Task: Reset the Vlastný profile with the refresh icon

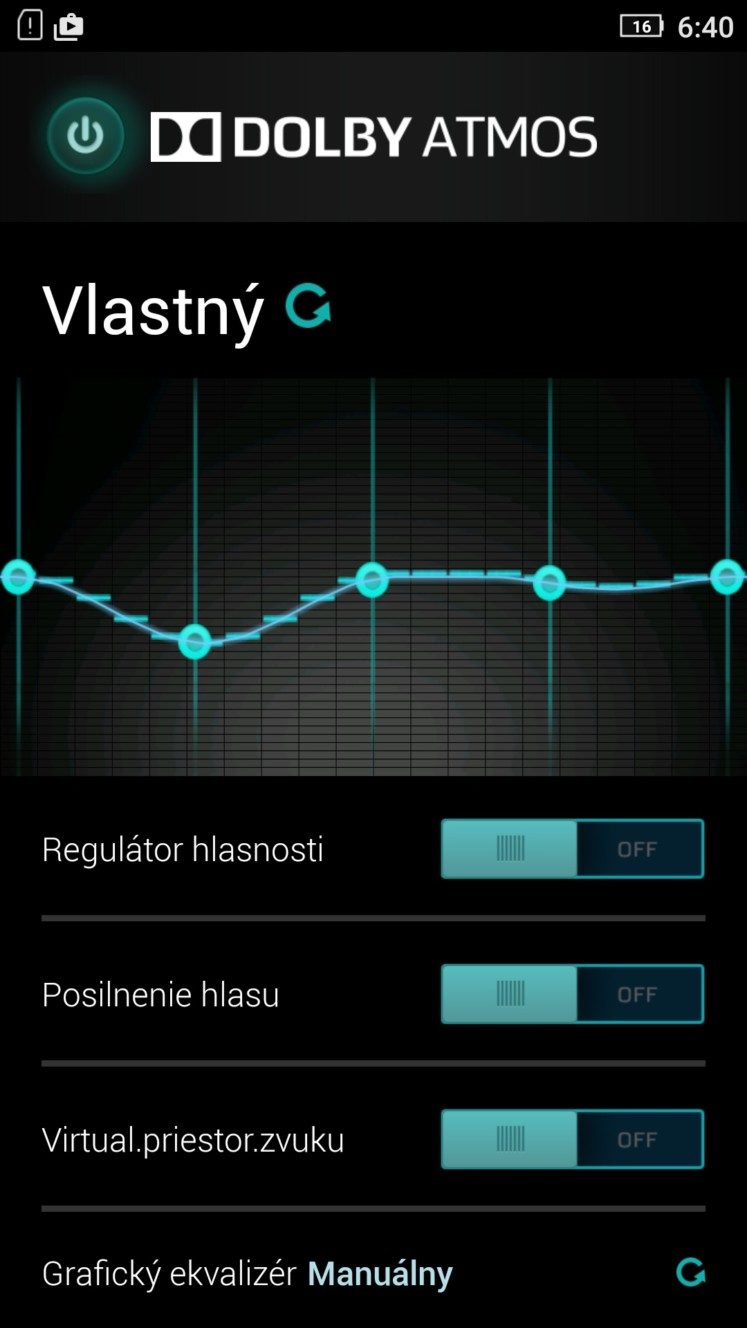Action: (x=308, y=306)
